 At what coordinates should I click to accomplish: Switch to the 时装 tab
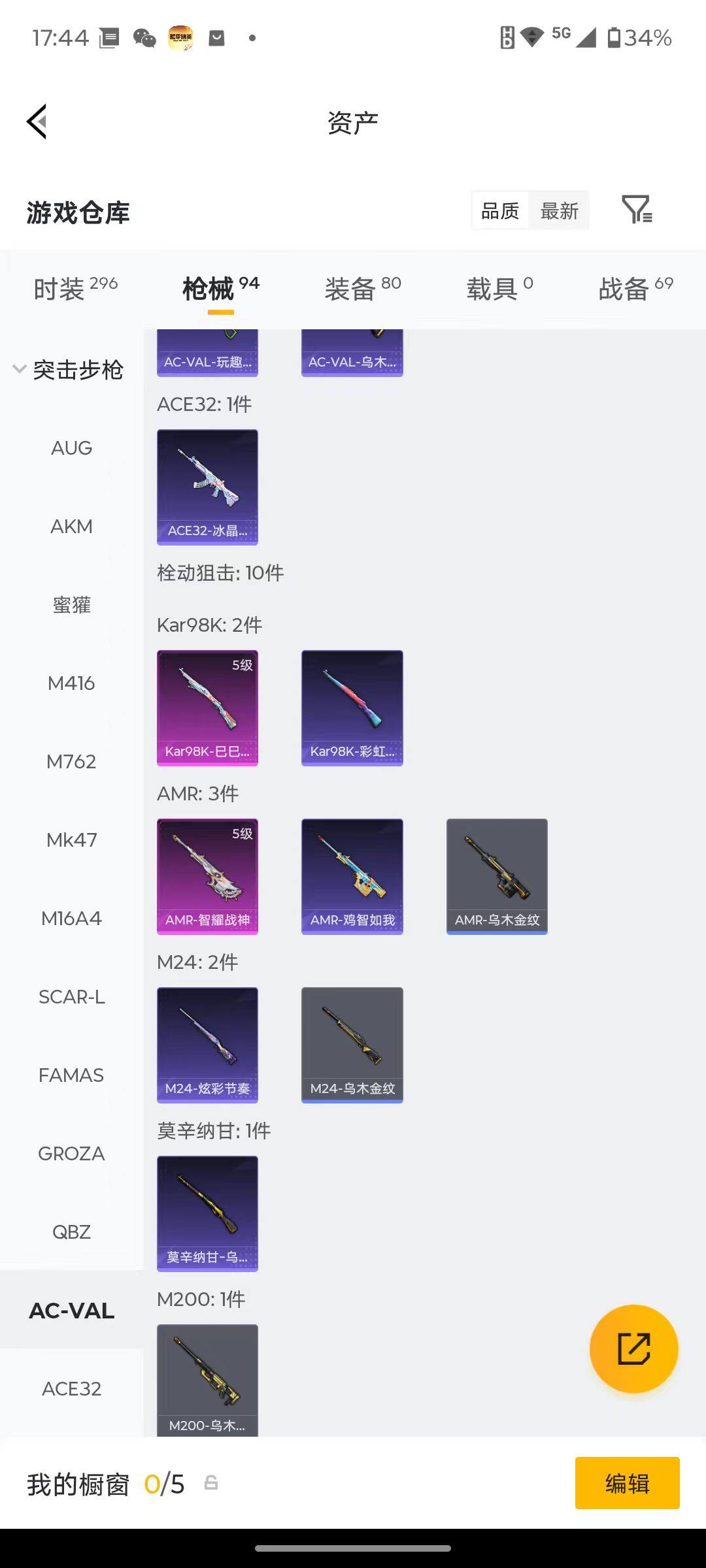coord(75,288)
